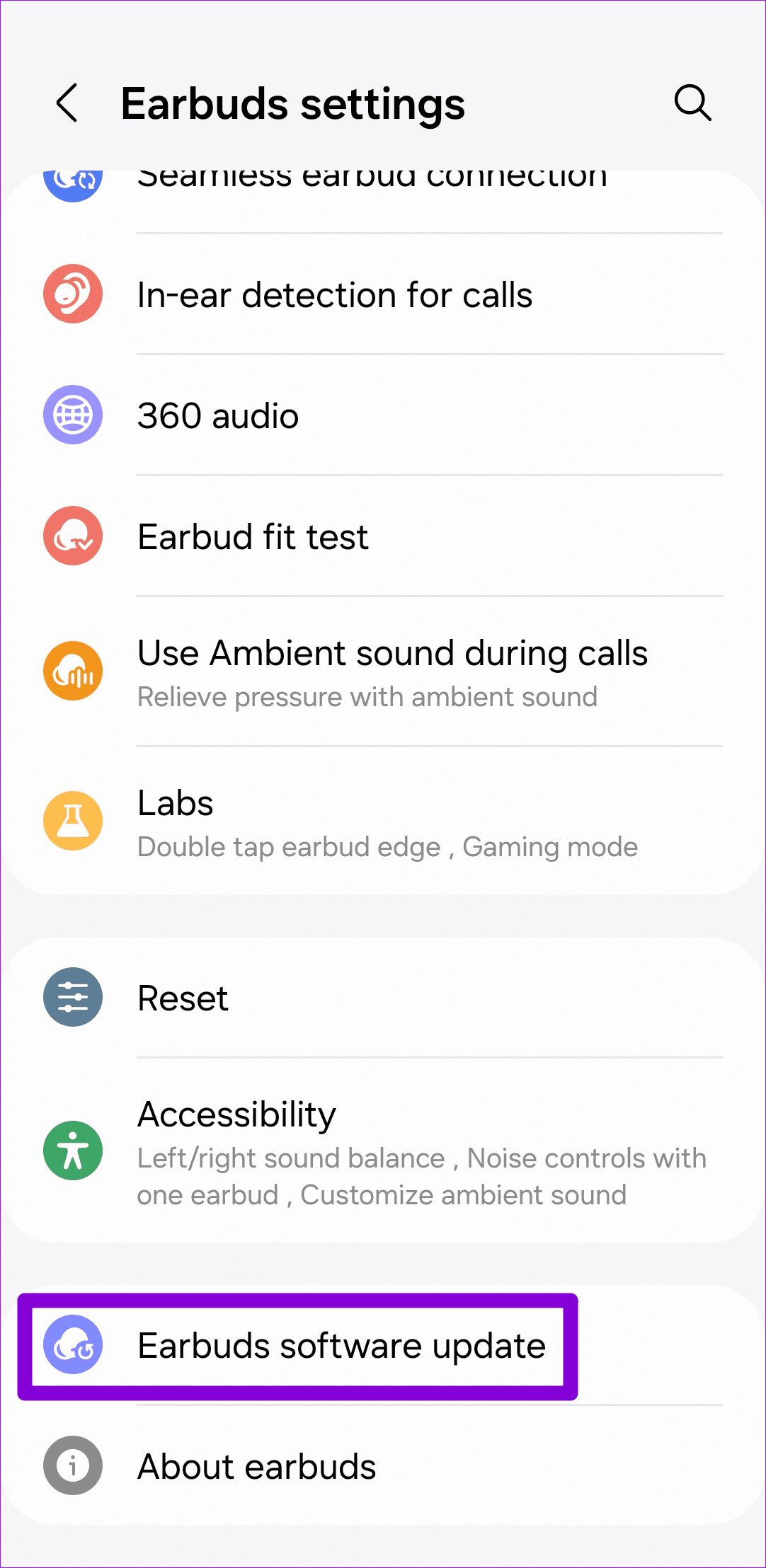The height and width of the screenshot is (1568, 766).
Task: Tap the purple 360 audio globe icon
Action: click(72, 415)
